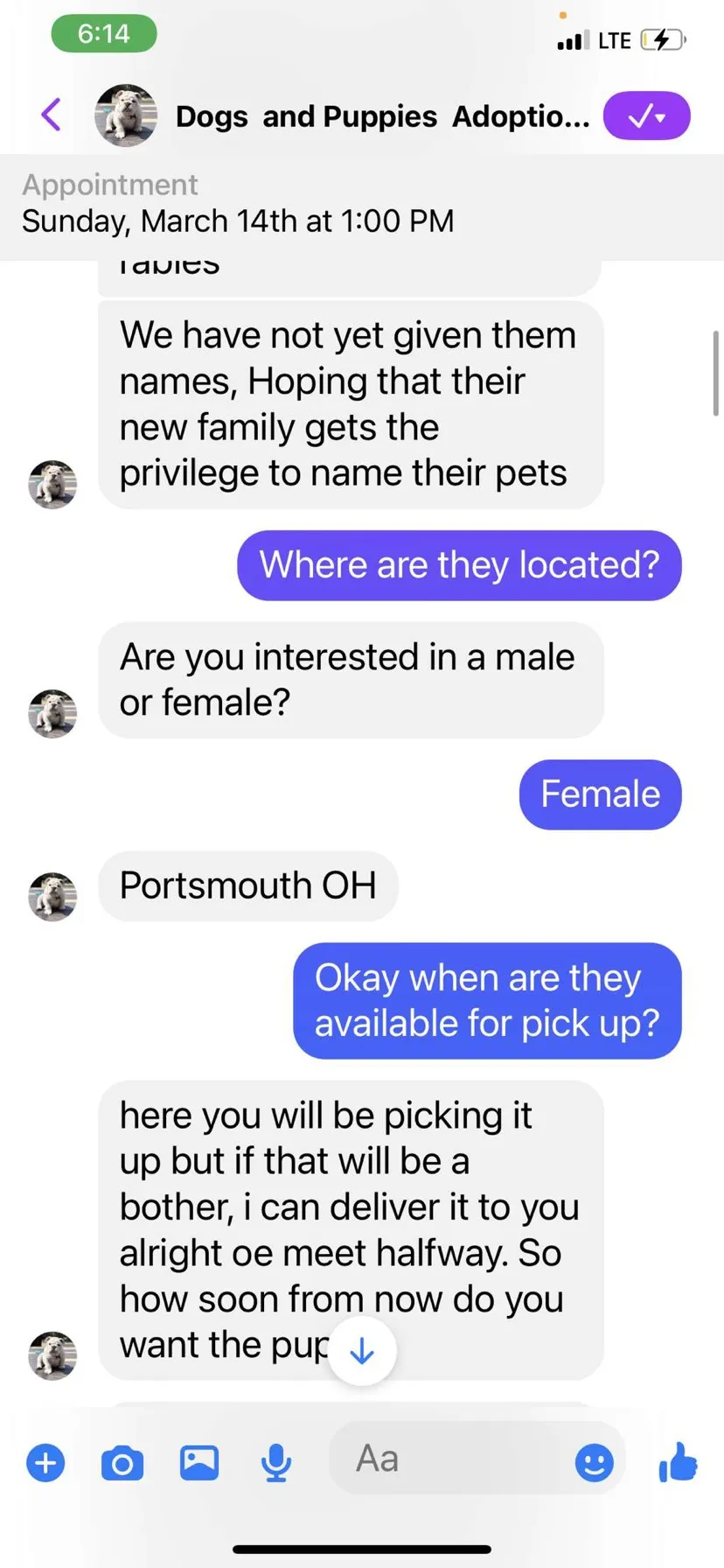Screen dimensions: 724x1568
Task: Send a thumbs-up like
Action: (x=679, y=1461)
